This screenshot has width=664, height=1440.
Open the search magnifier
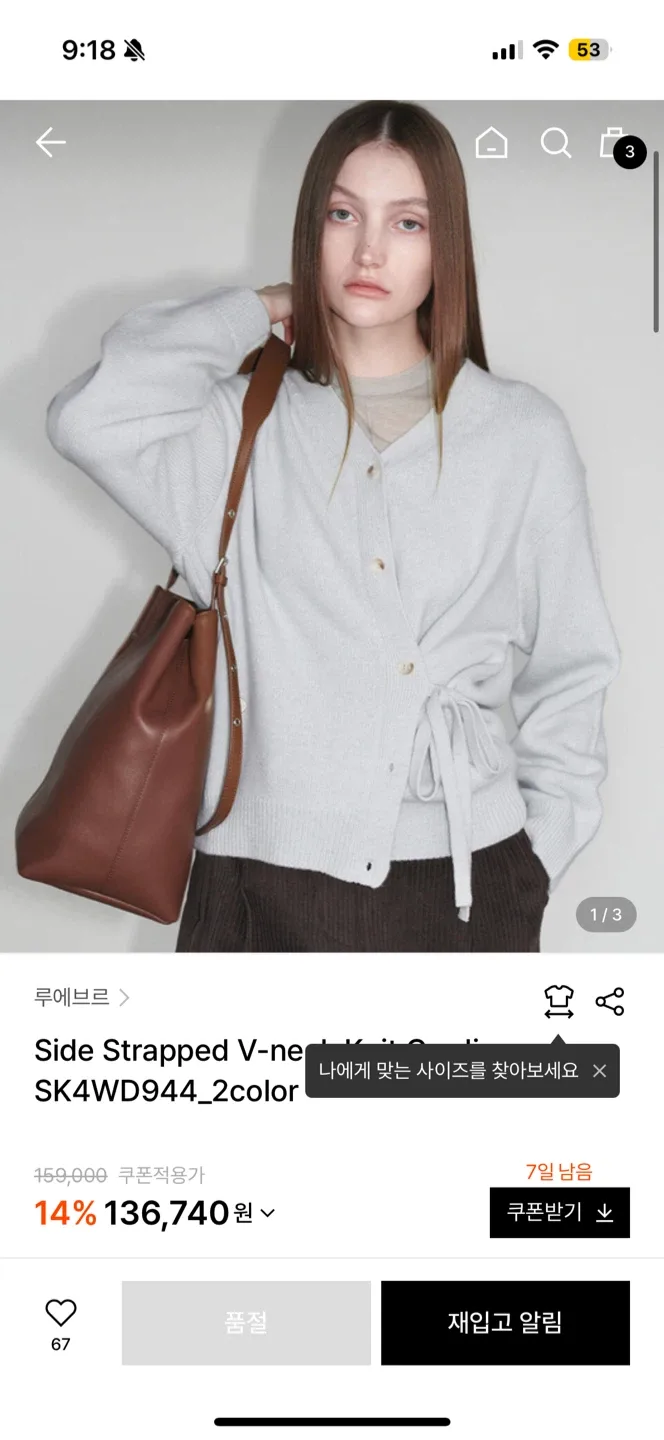pos(556,143)
